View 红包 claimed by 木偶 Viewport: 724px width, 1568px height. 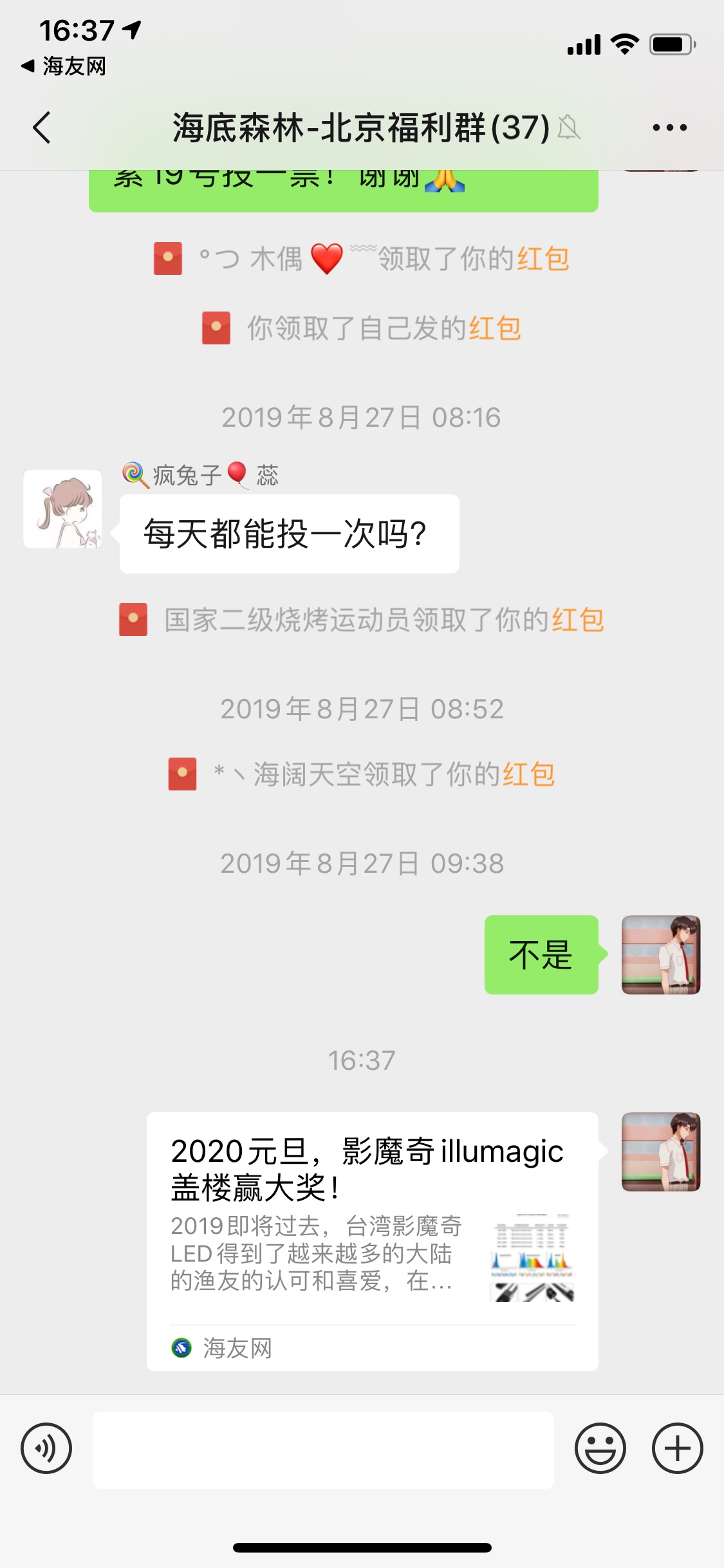(x=543, y=259)
